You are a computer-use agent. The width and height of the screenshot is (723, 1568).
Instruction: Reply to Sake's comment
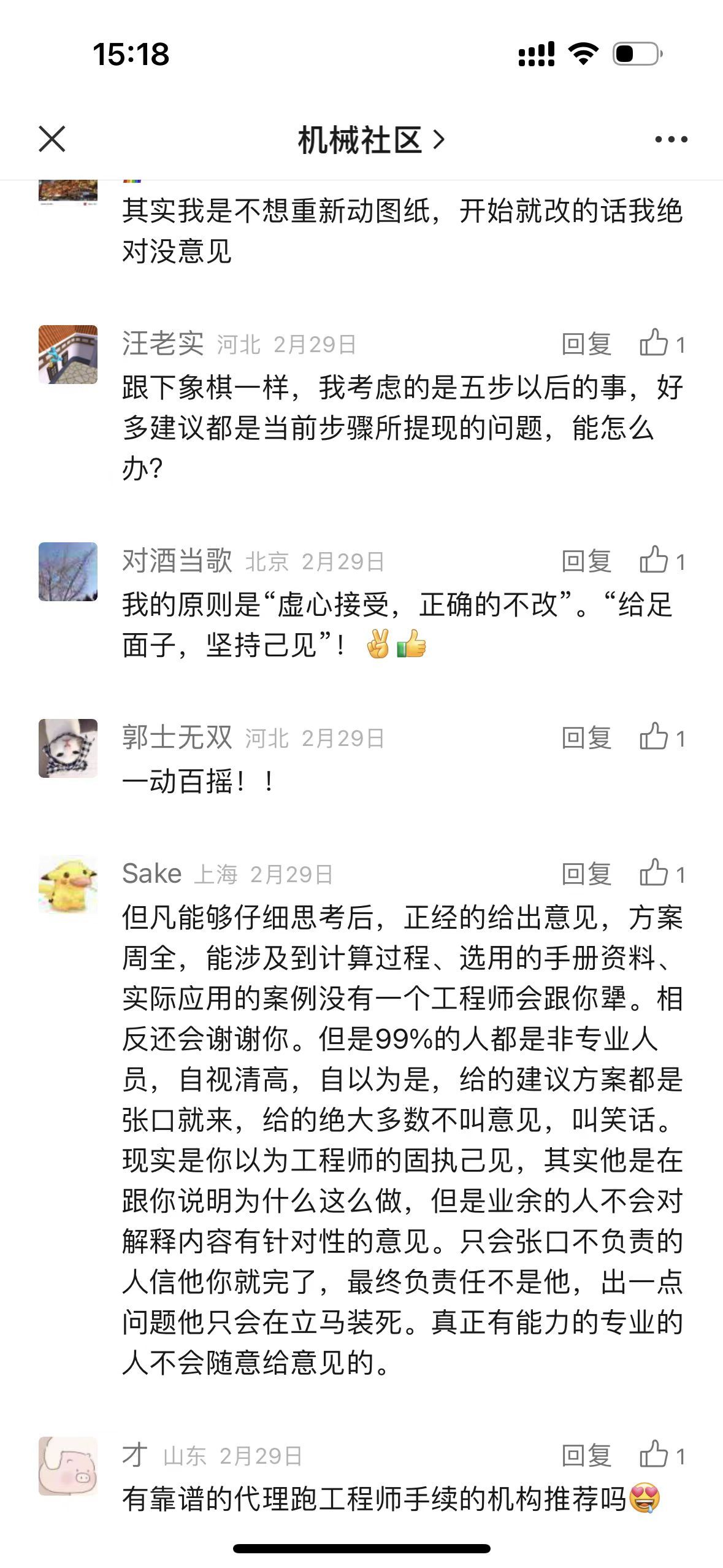[586, 874]
